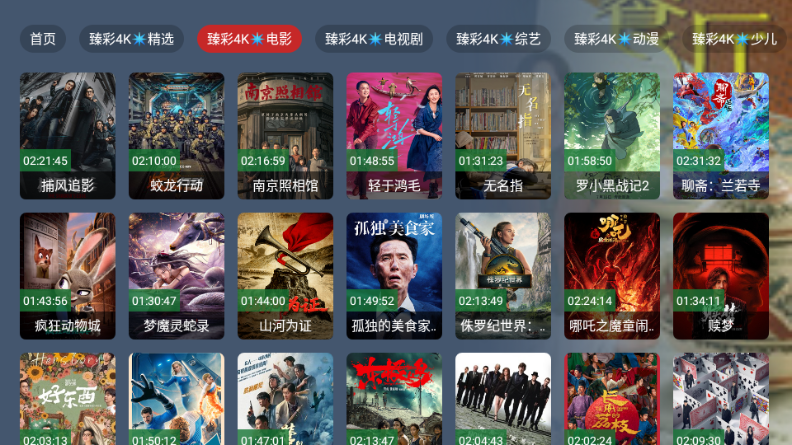The height and width of the screenshot is (445, 792).
Task: Open the 侏罗纪世界 movie tile
Action: (x=503, y=276)
